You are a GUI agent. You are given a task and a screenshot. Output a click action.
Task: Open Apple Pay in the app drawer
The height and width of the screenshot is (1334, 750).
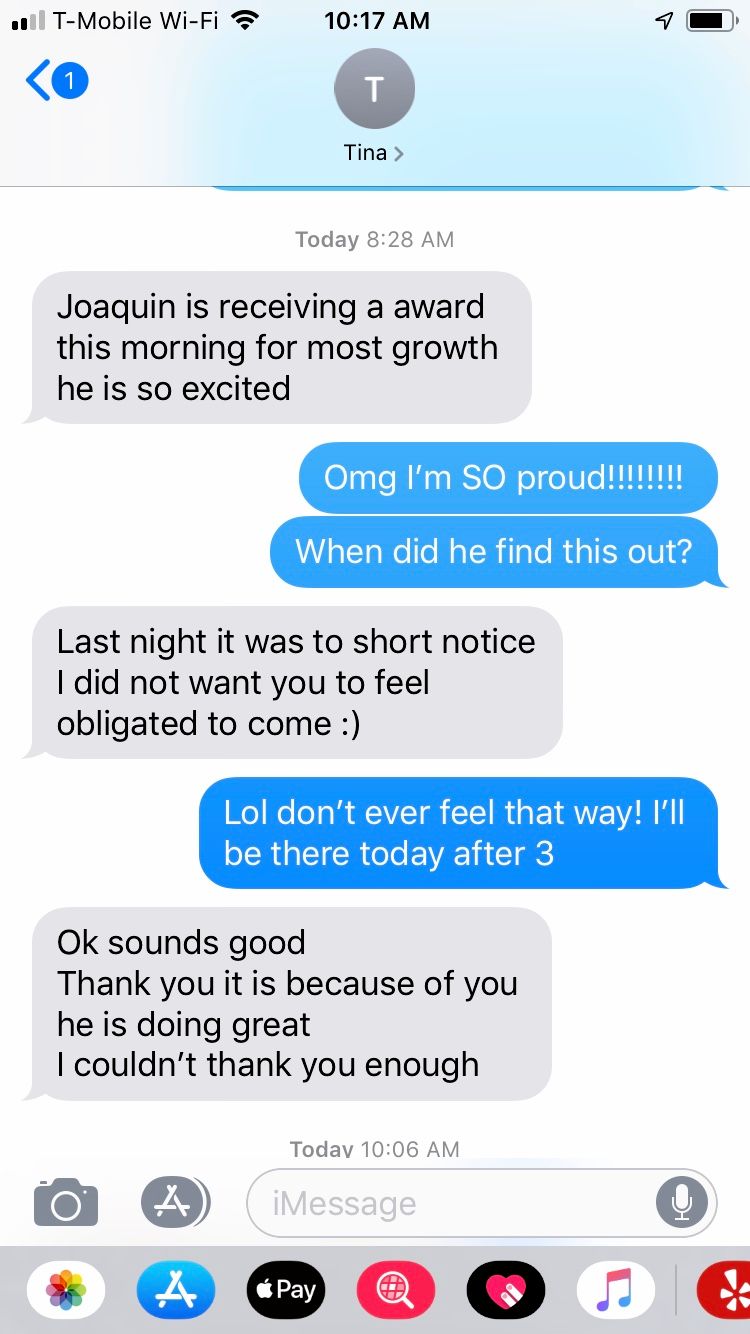(285, 1289)
